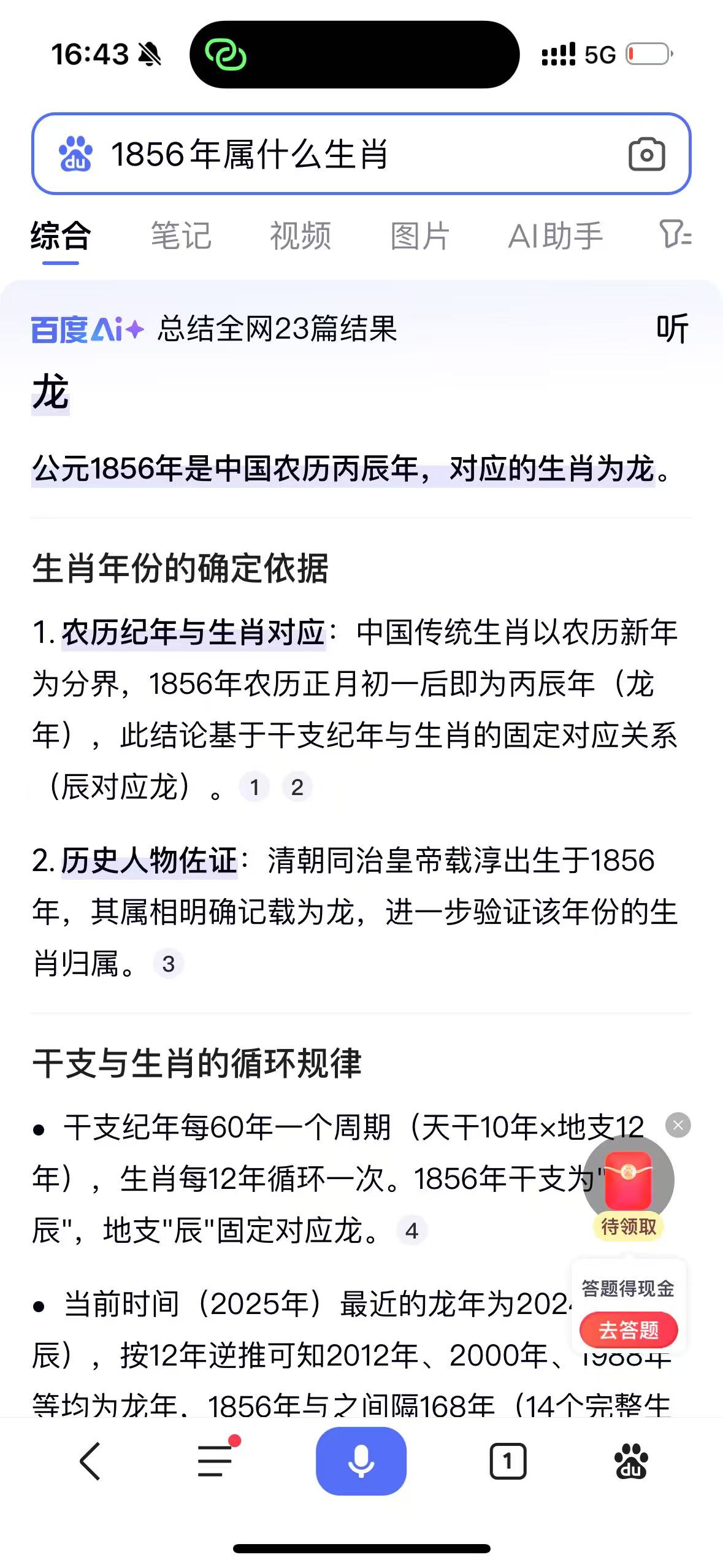Switch to the 笔记 tab
This screenshot has width=723, height=1568.
coord(181,236)
